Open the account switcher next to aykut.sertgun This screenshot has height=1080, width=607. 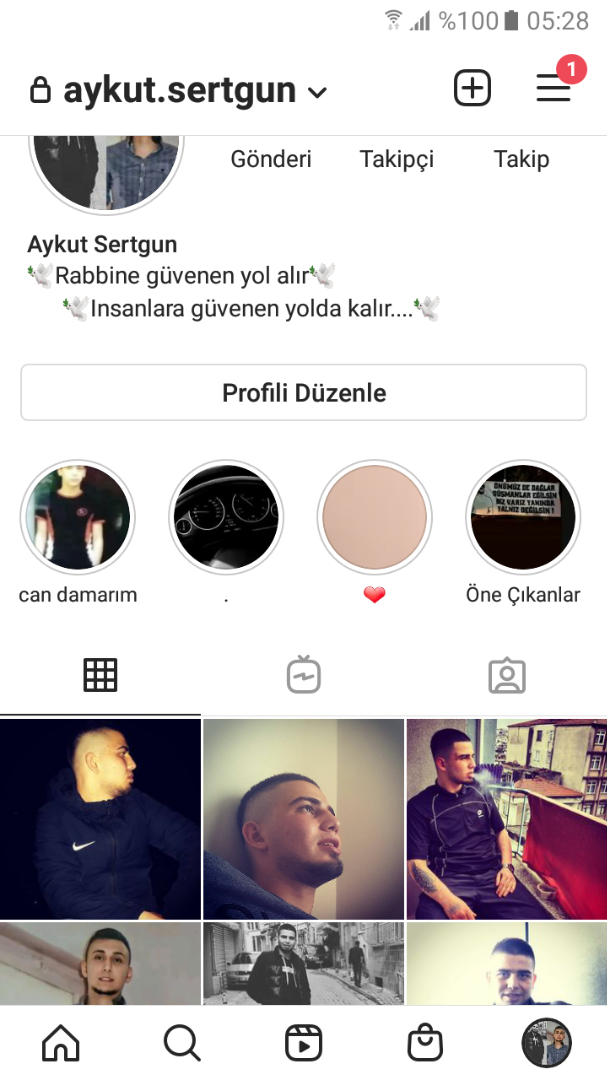tap(317, 92)
